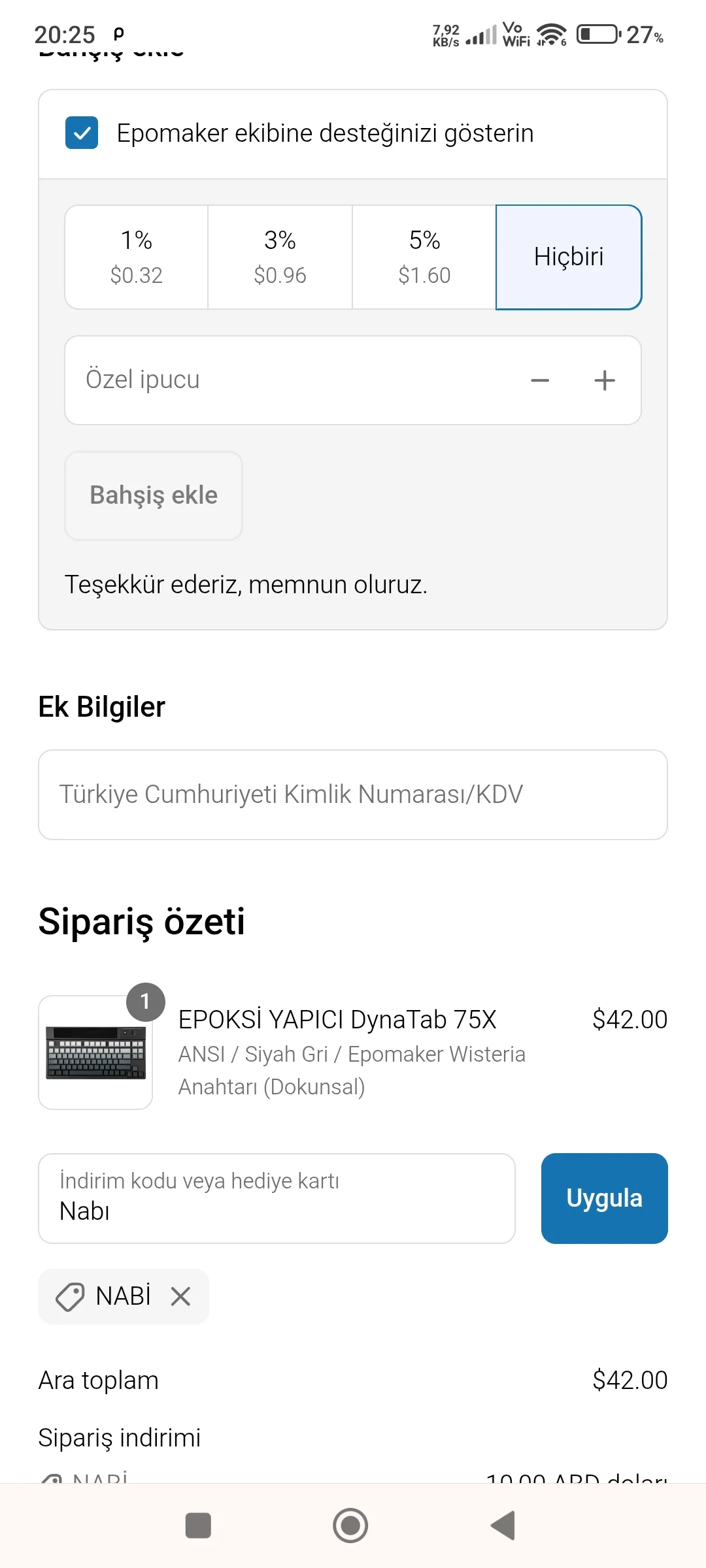Select the Hiçbiri tip option

pos(568,256)
